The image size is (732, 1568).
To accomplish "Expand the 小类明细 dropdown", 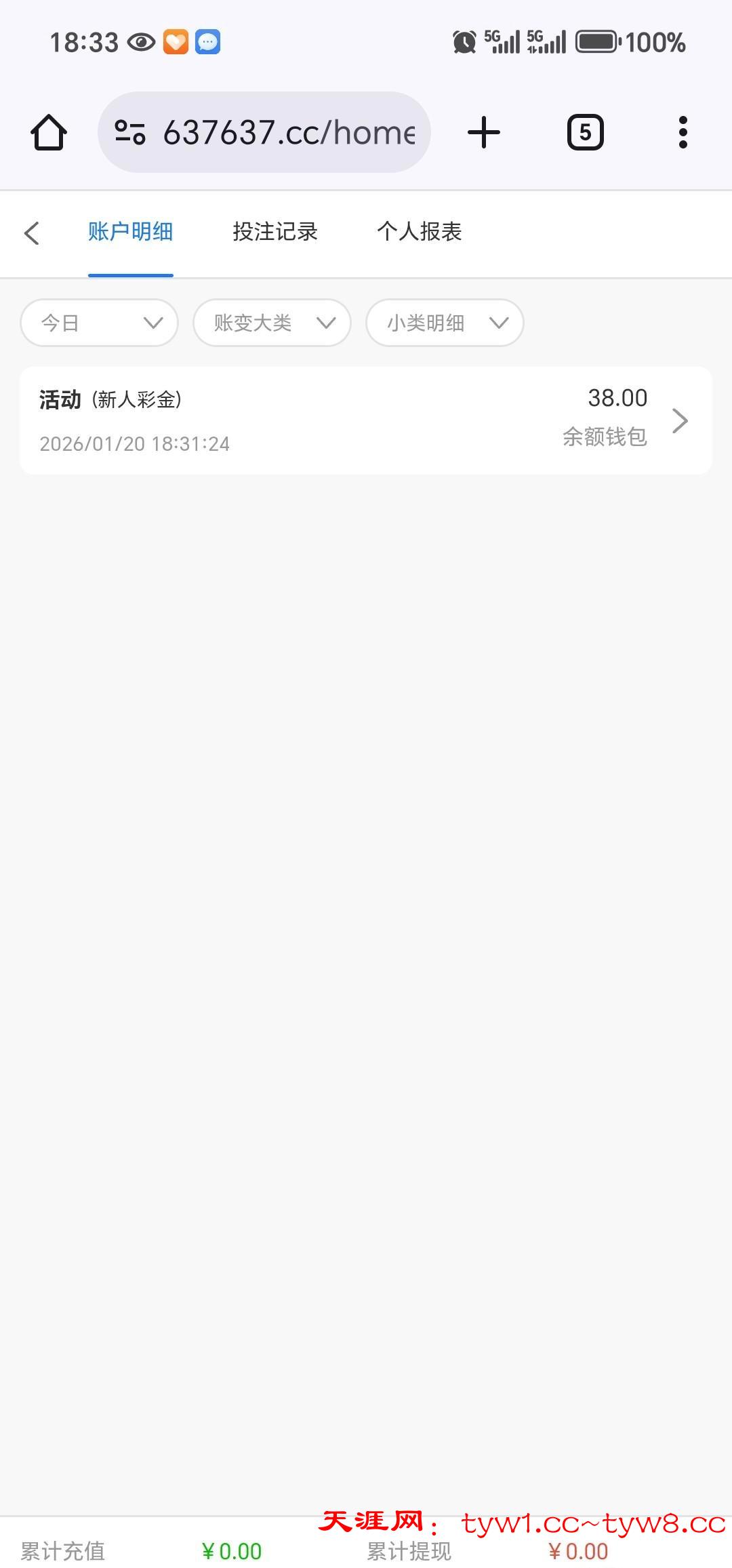I will tap(445, 323).
